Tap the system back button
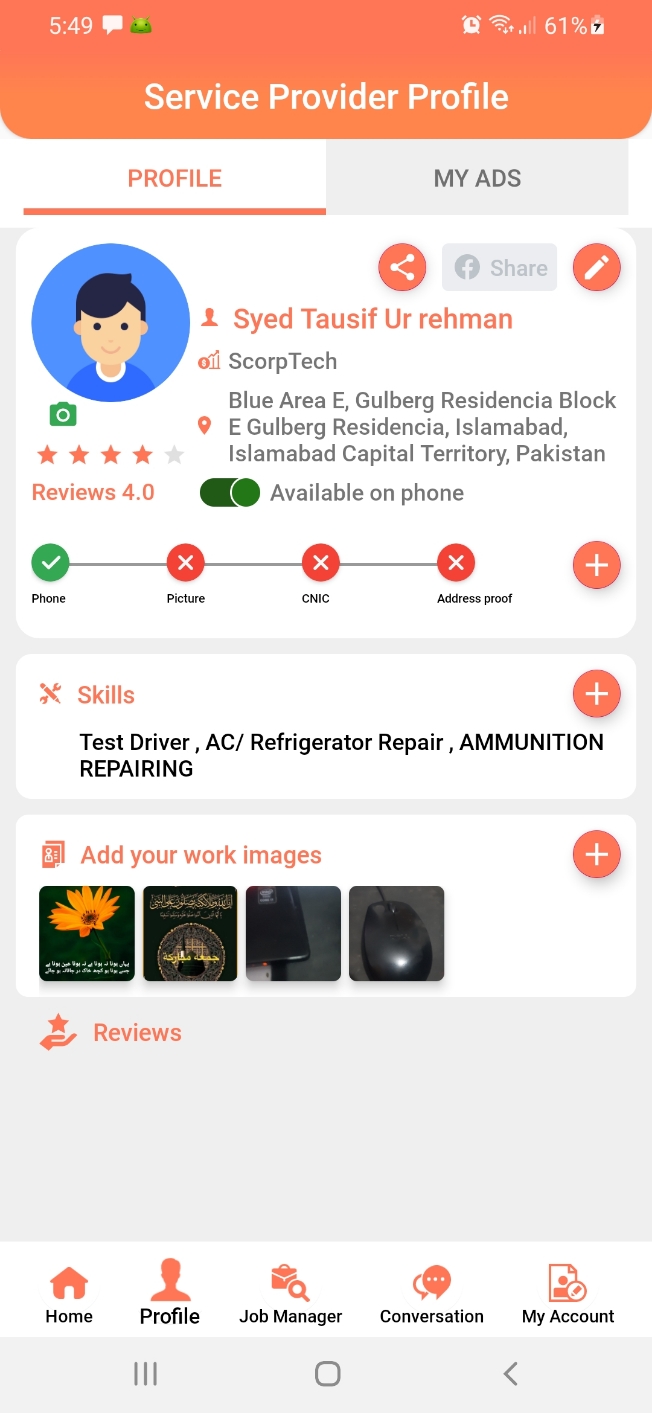Screen dimensions: 652x1413 [x=510, y=1374]
